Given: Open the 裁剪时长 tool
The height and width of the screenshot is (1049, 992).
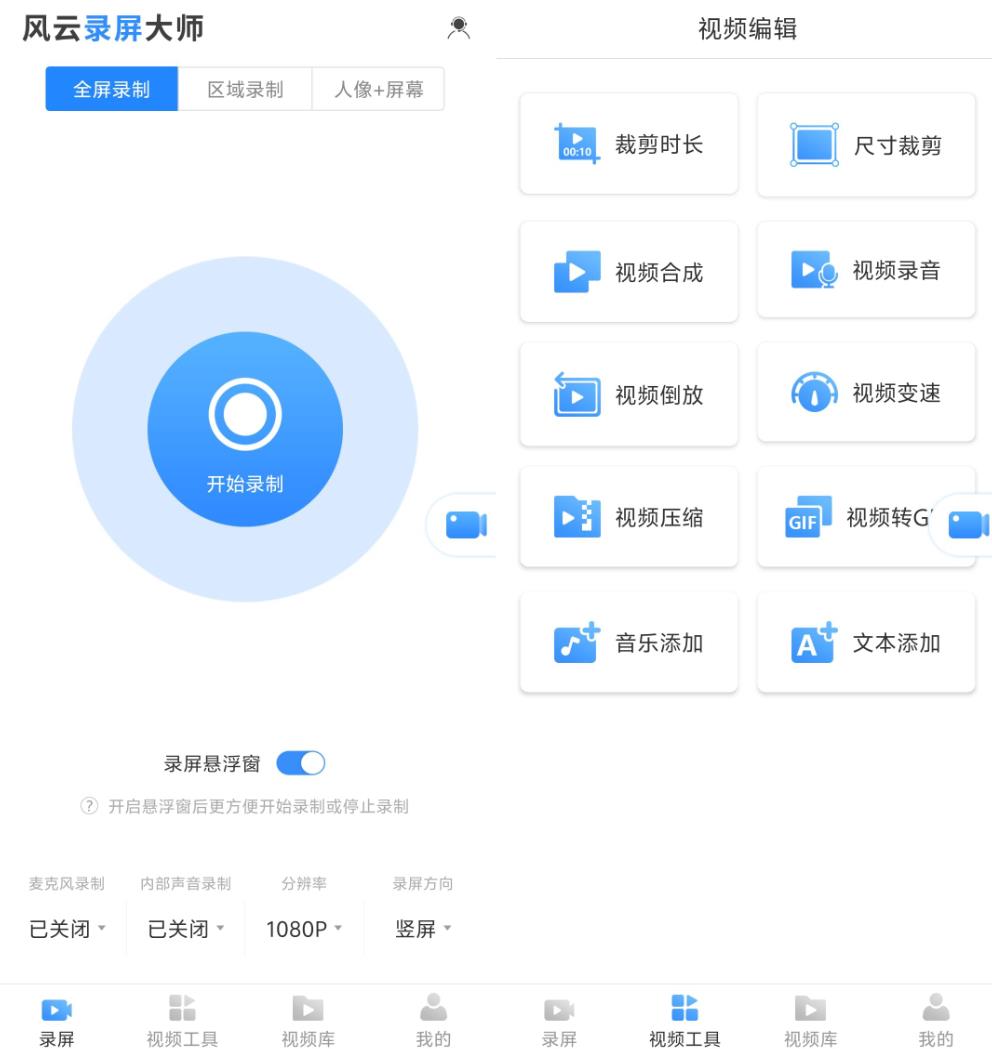Looking at the screenshot, I should click(629, 144).
